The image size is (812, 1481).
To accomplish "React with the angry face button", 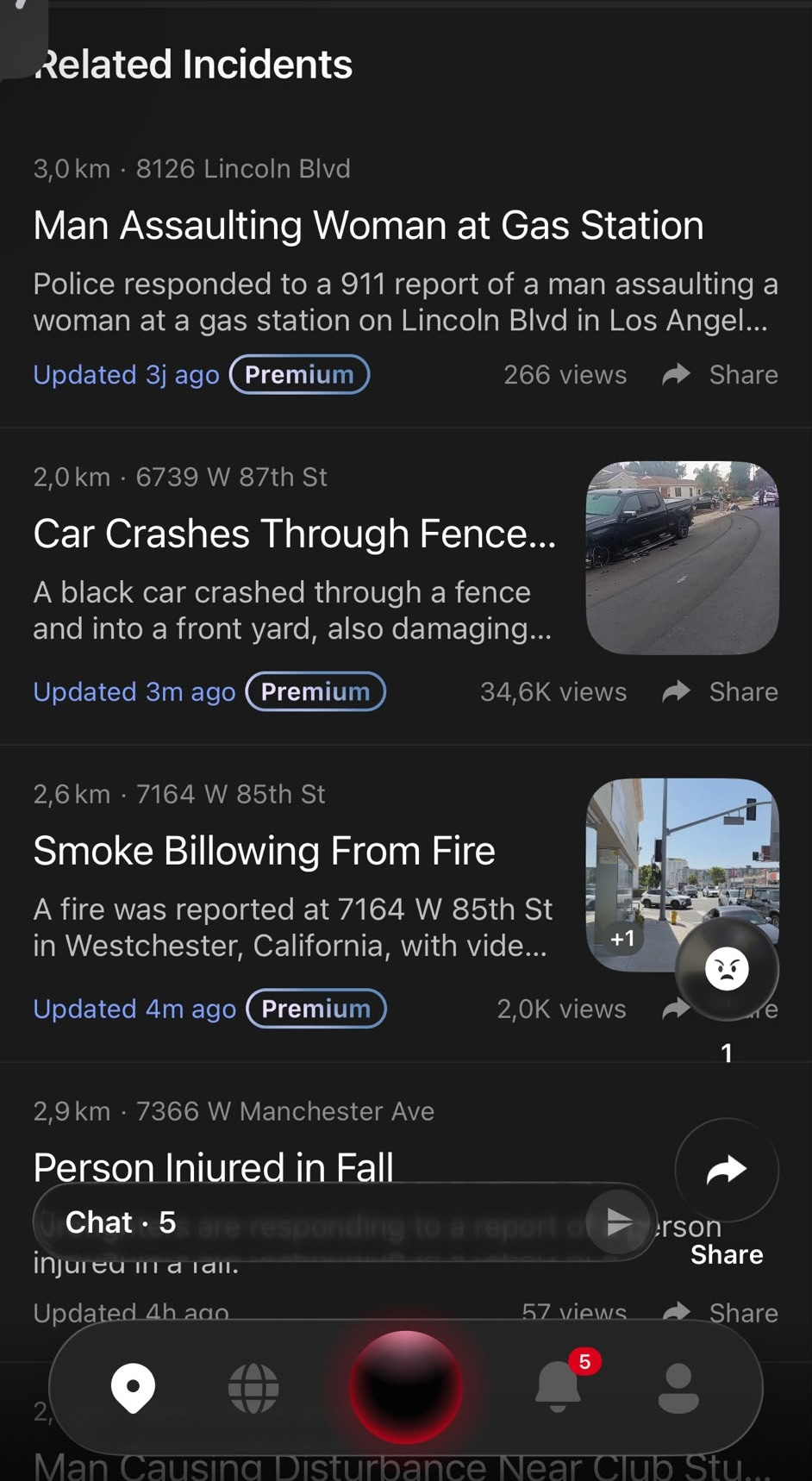I will tap(727, 970).
